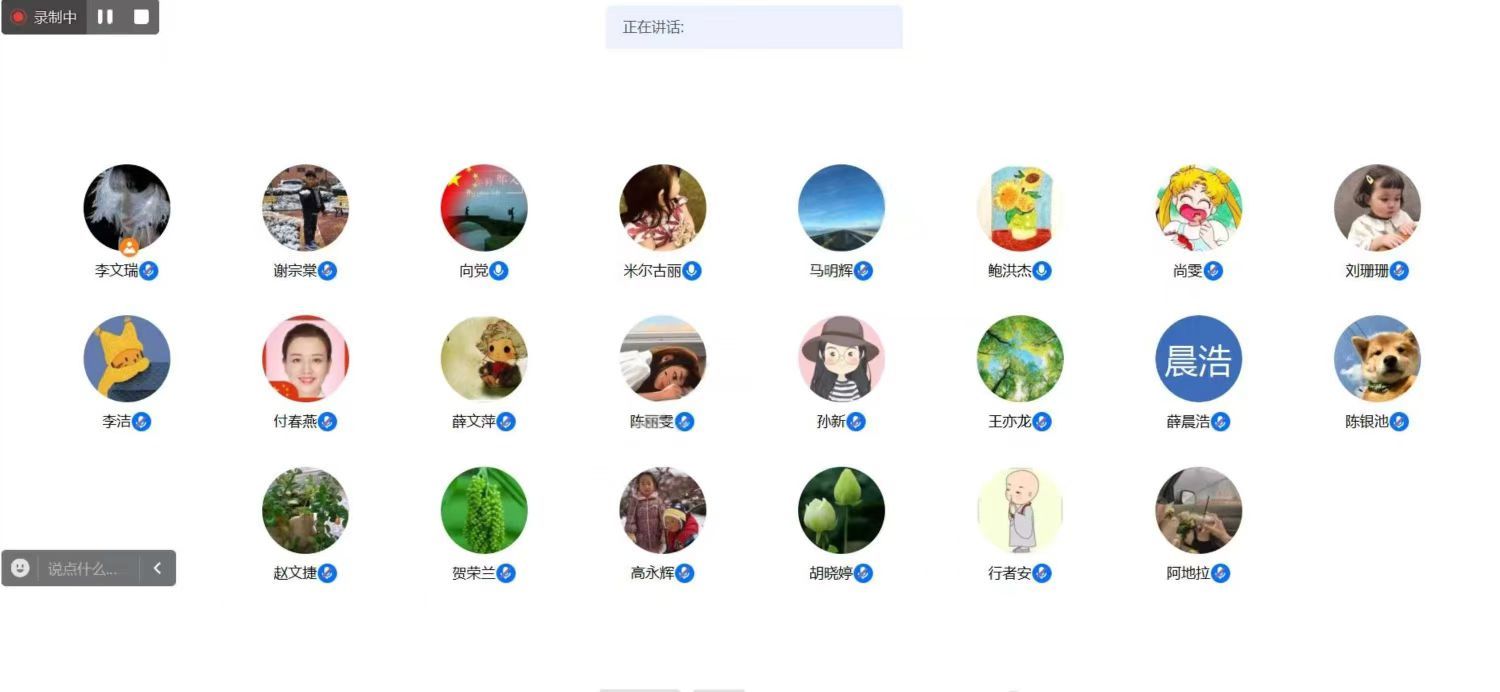Screen dimensions: 1500x692
Task: Tap 薛晨浩's 晨浩 avatar
Action: (1198, 358)
